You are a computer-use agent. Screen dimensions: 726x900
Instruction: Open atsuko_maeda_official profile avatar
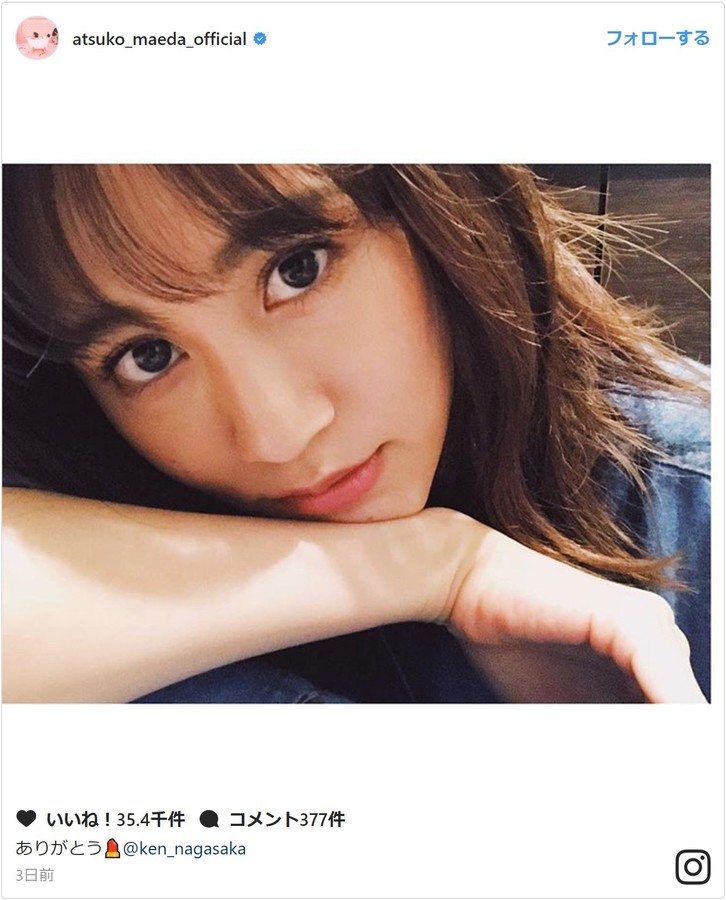pos(37,39)
